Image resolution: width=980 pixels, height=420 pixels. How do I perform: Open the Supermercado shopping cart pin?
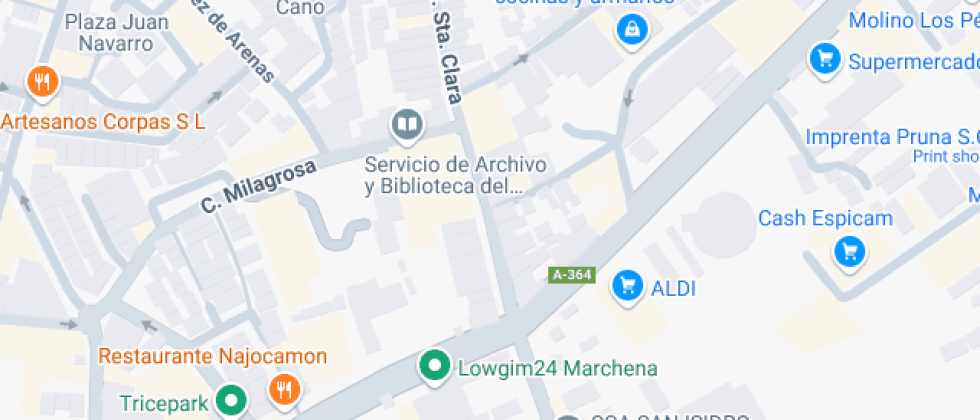tap(824, 58)
